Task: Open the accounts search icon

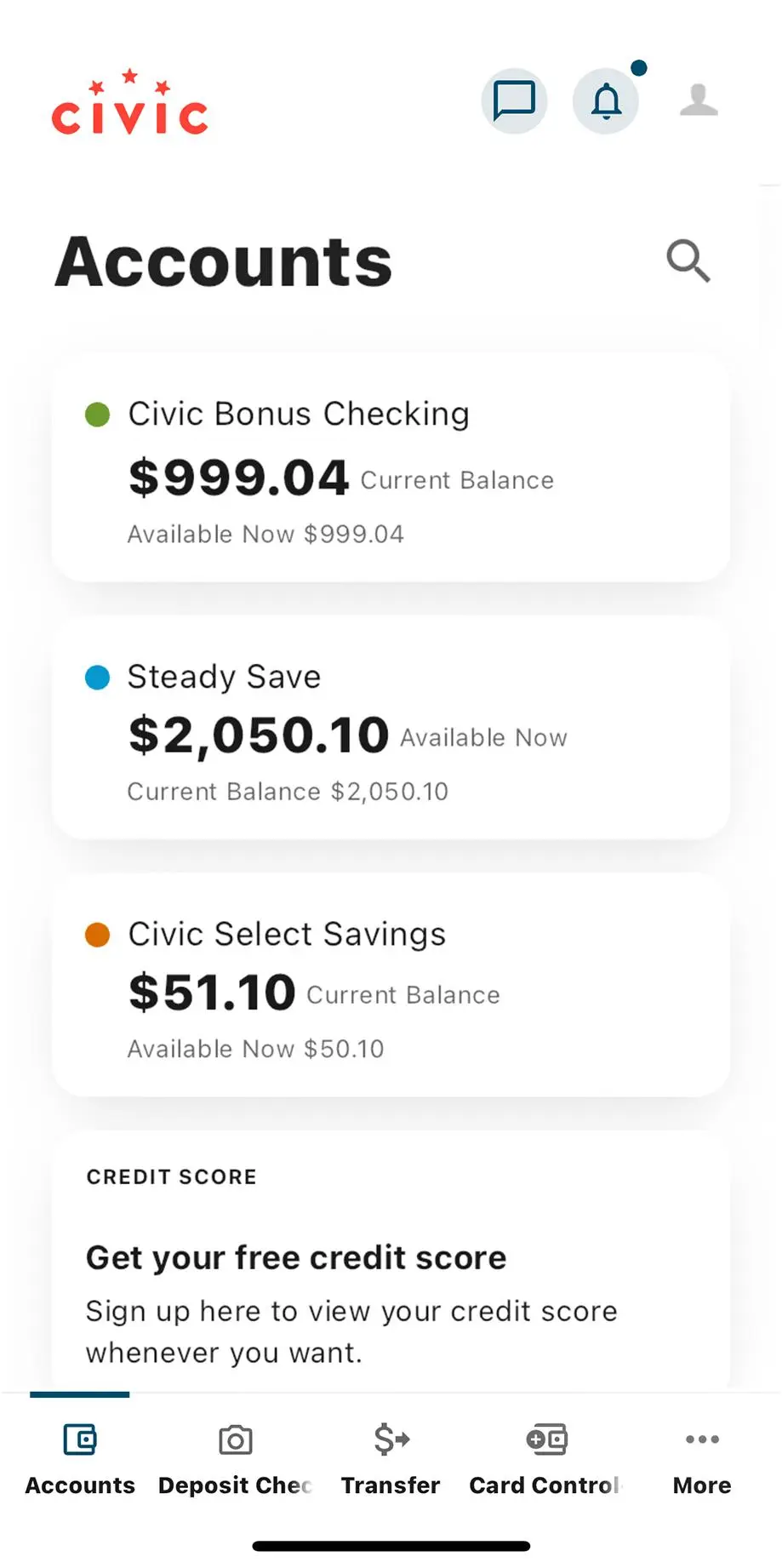Action: [688, 261]
